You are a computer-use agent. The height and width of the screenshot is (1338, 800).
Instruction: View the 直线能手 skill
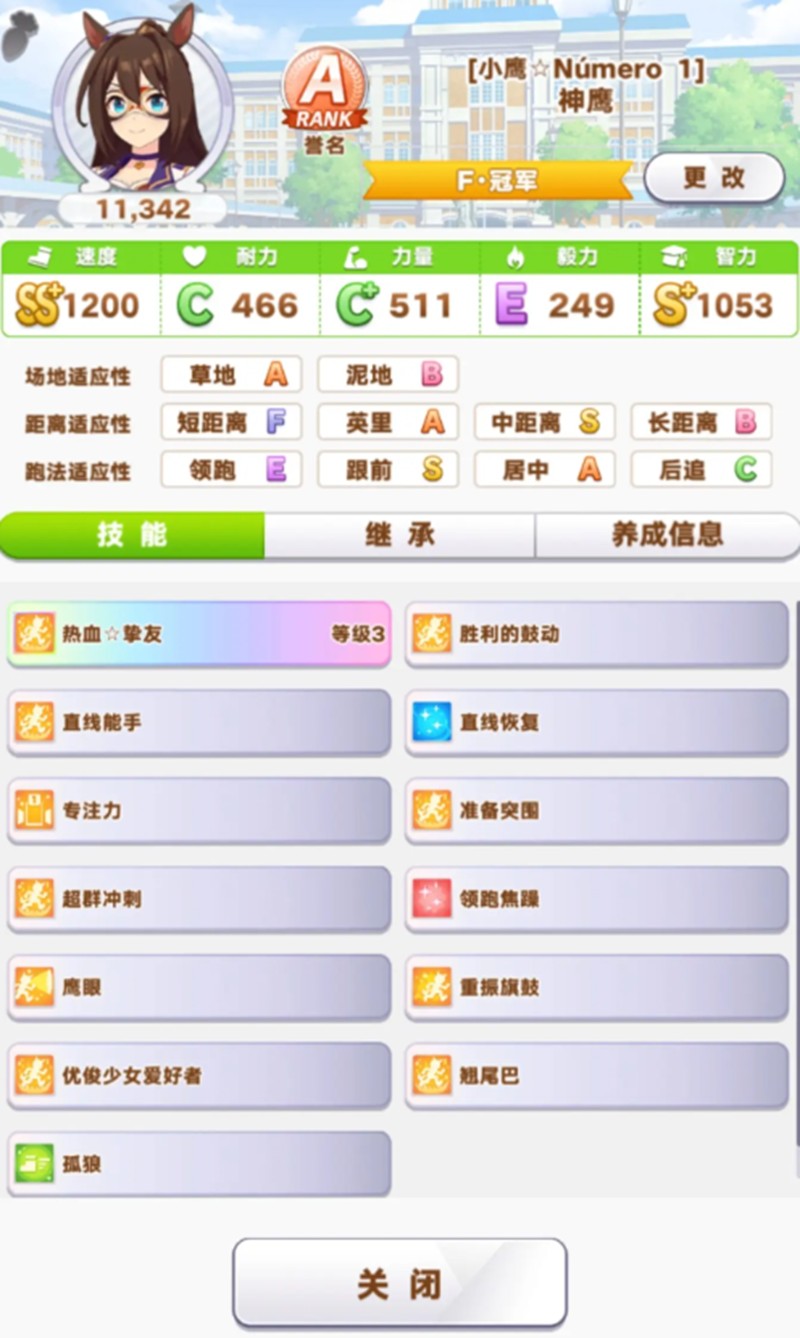click(x=198, y=722)
